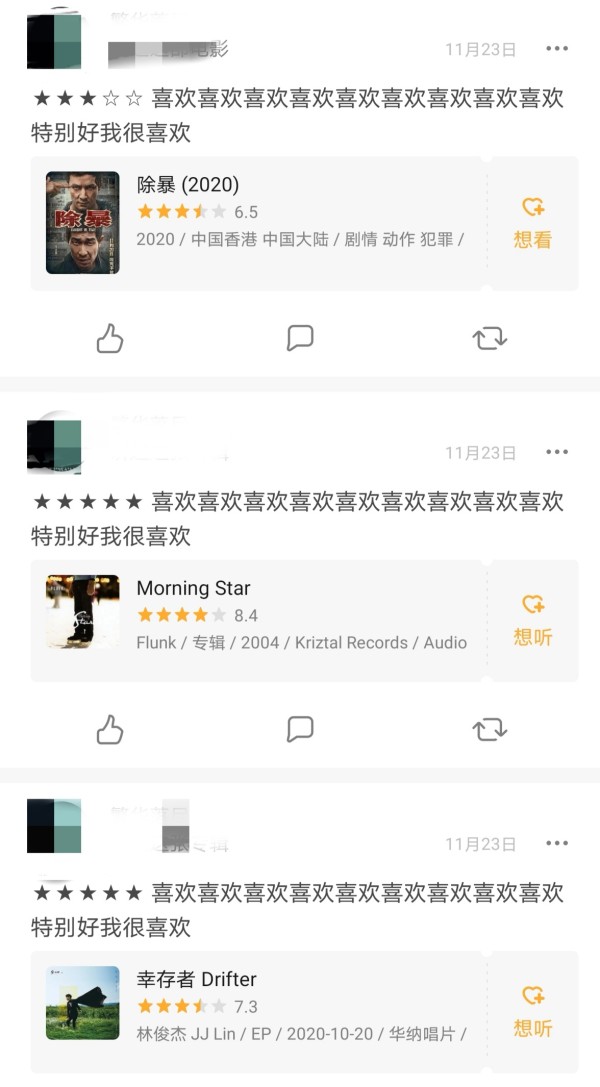The height and width of the screenshot is (1087, 600).
Task: Open overflow menu on the 除暴 review
Action: coord(557,49)
